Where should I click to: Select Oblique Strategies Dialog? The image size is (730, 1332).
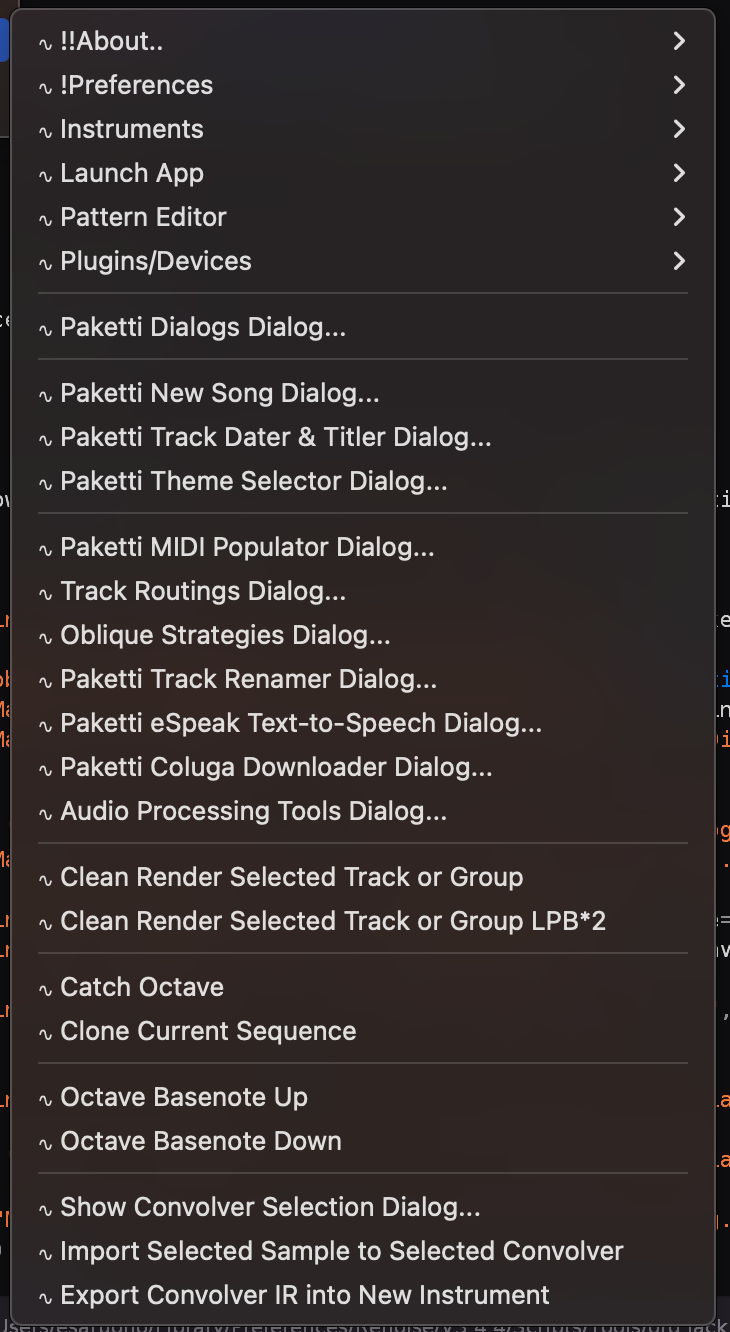pos(225,635)
